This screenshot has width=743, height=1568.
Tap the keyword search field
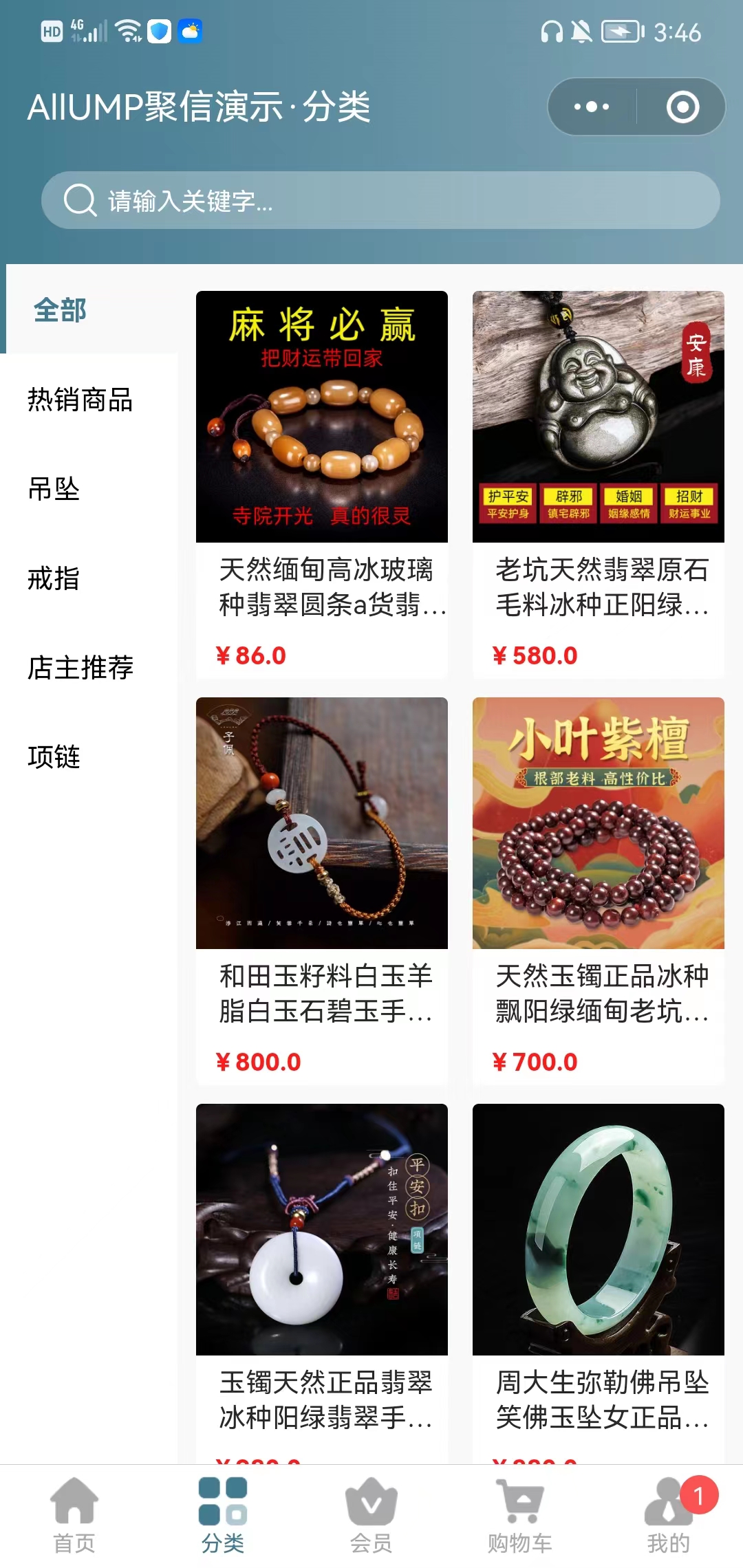(380, 200)
